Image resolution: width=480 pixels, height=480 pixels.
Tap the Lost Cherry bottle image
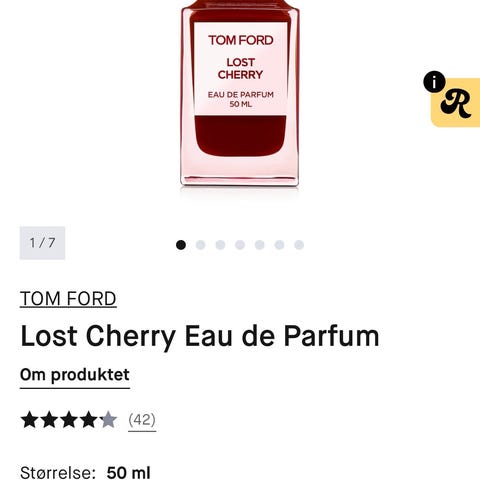coord(240,93)
